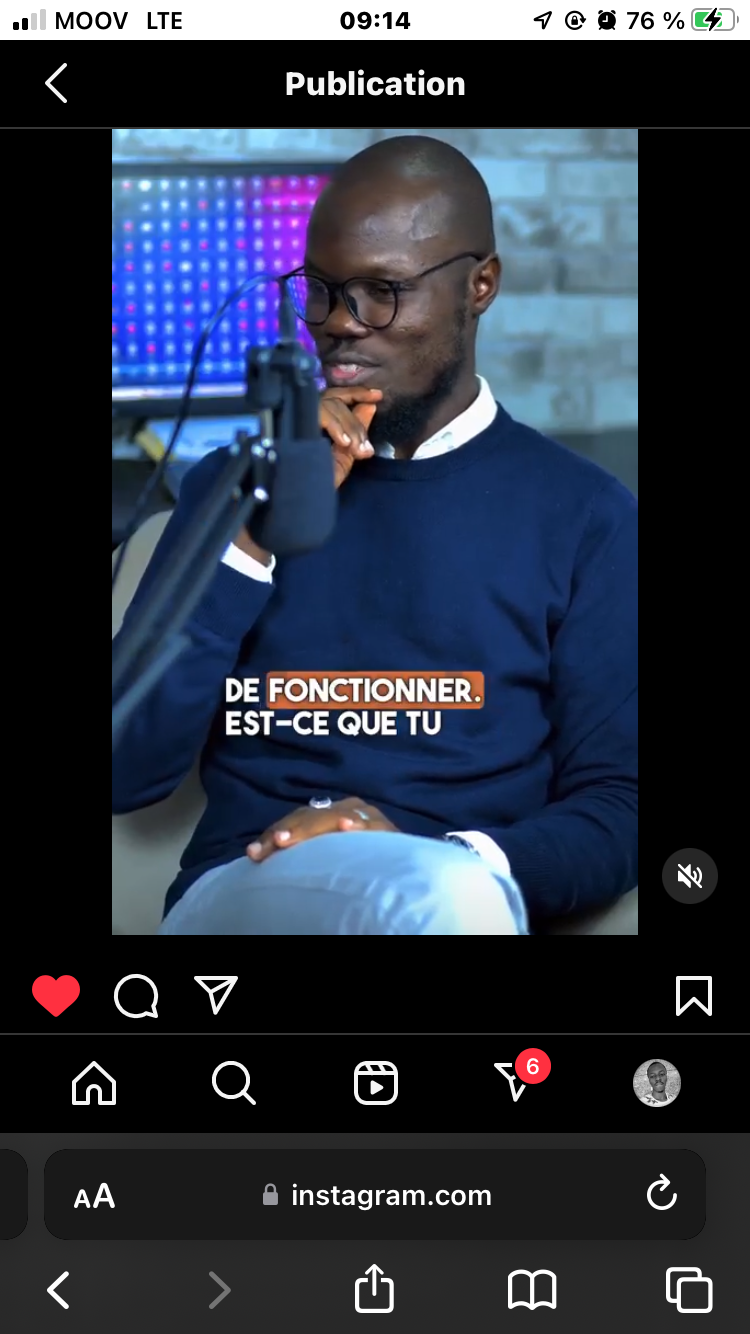Viewport: 750px width, 1334px height.
Task: Share this post via the paper plane
Action: (x=216, y=995)
